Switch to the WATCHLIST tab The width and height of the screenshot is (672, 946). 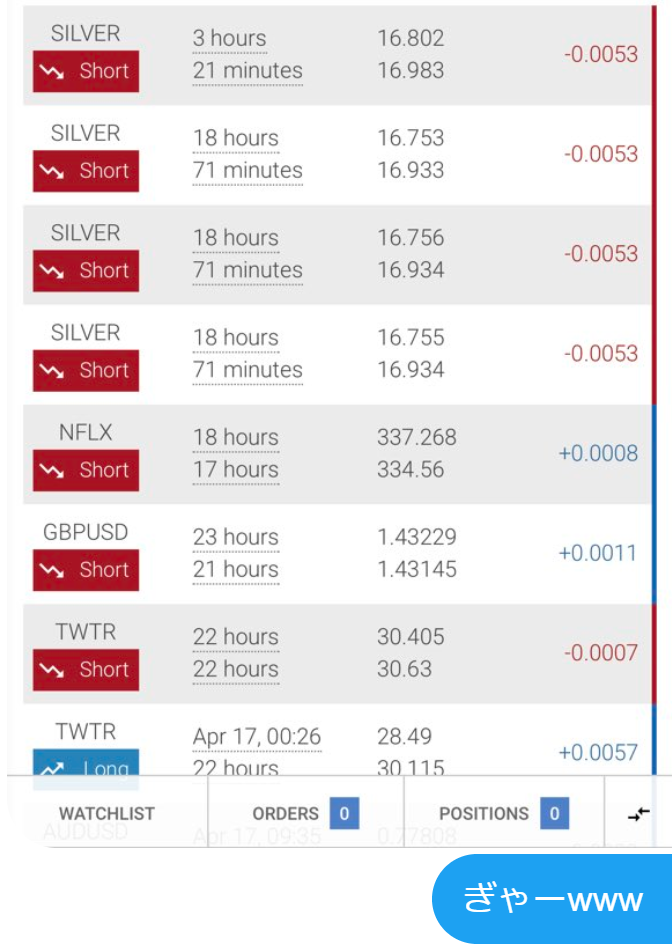point(107,813)
